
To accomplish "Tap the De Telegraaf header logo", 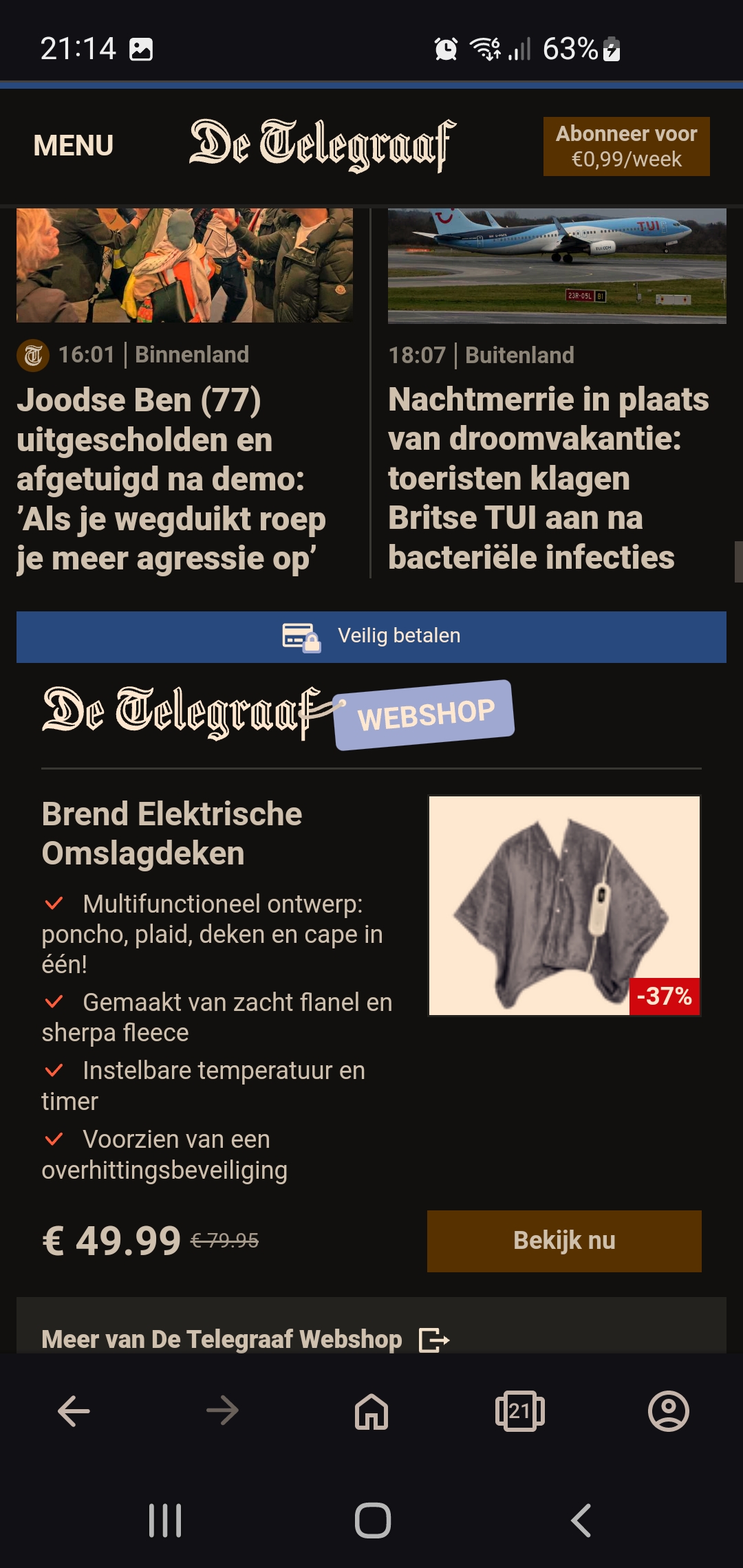I will 323,145.
